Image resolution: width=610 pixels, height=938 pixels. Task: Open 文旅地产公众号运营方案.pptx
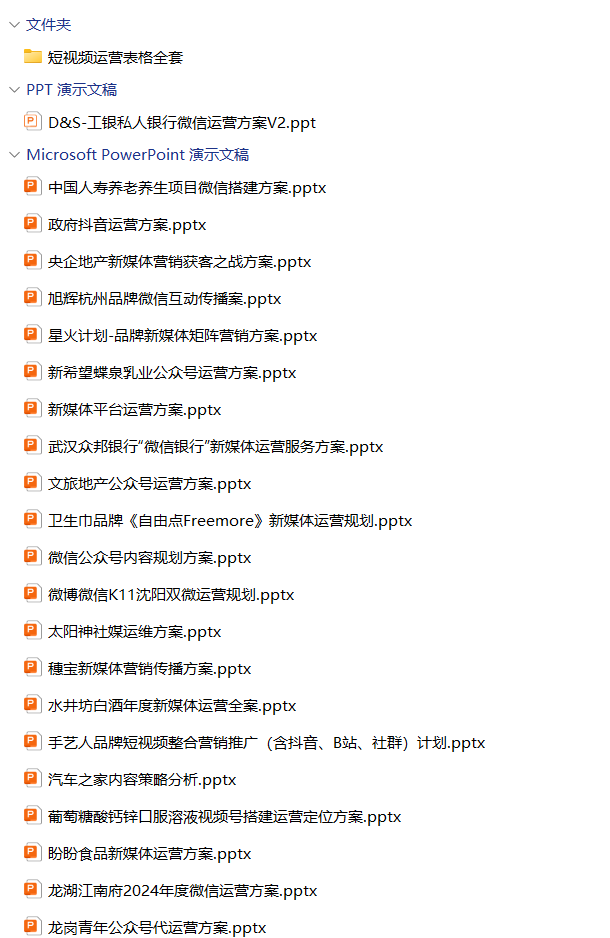click(x=150, y=484)
